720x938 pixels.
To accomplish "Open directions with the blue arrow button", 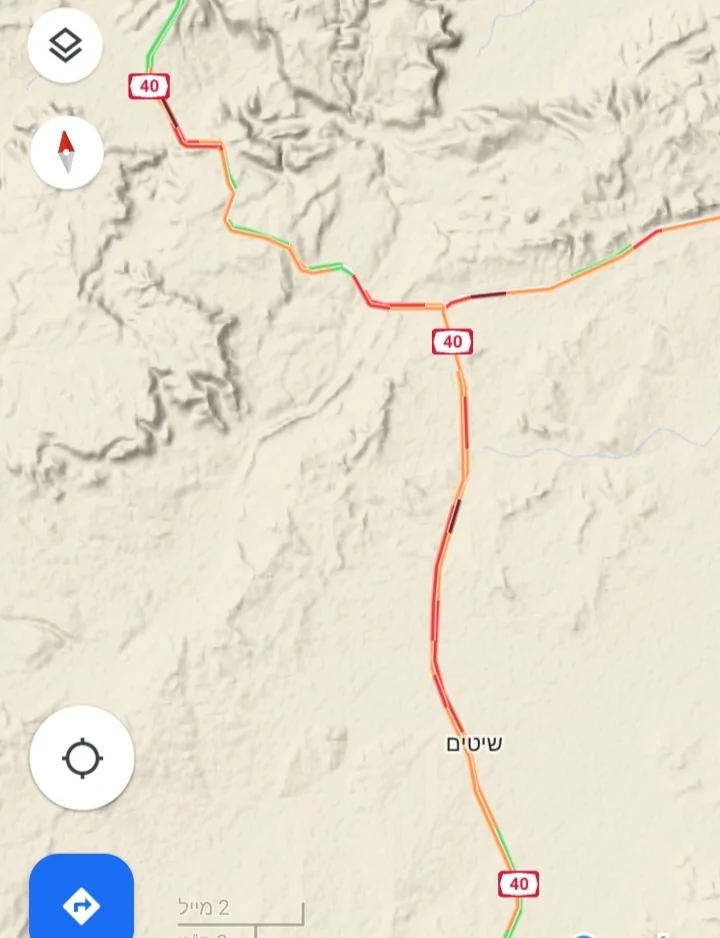I will [x=81, y=903].
